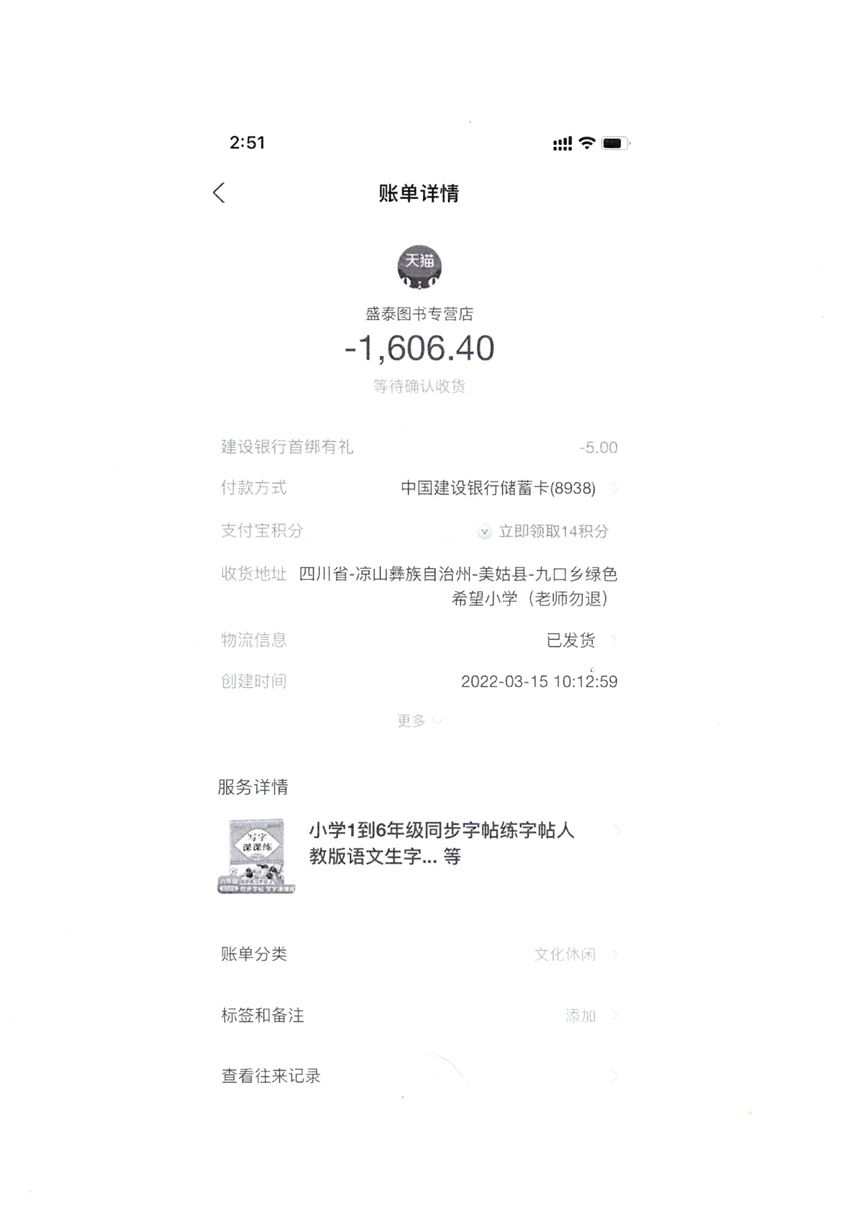
Task: Go back from the bill details page
Action: click(219, 194)
